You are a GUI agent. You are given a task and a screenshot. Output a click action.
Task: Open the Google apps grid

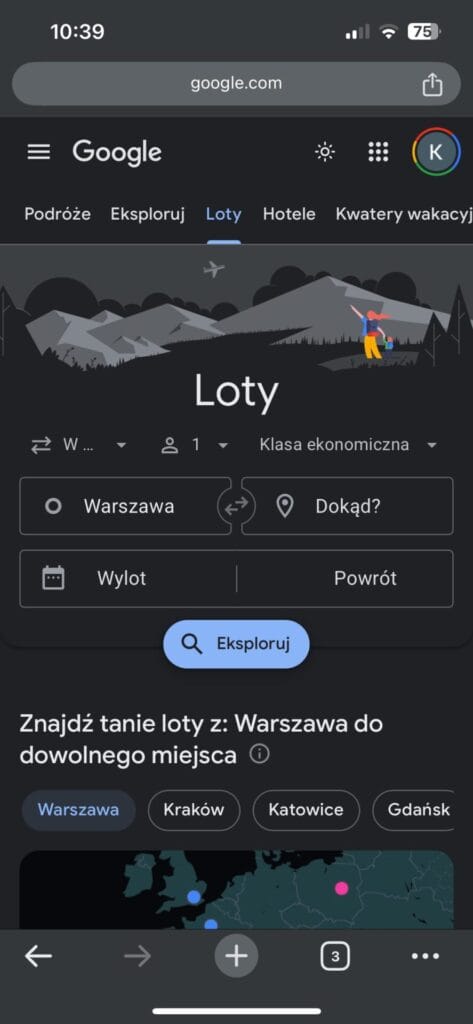click(x=378, y=152)
